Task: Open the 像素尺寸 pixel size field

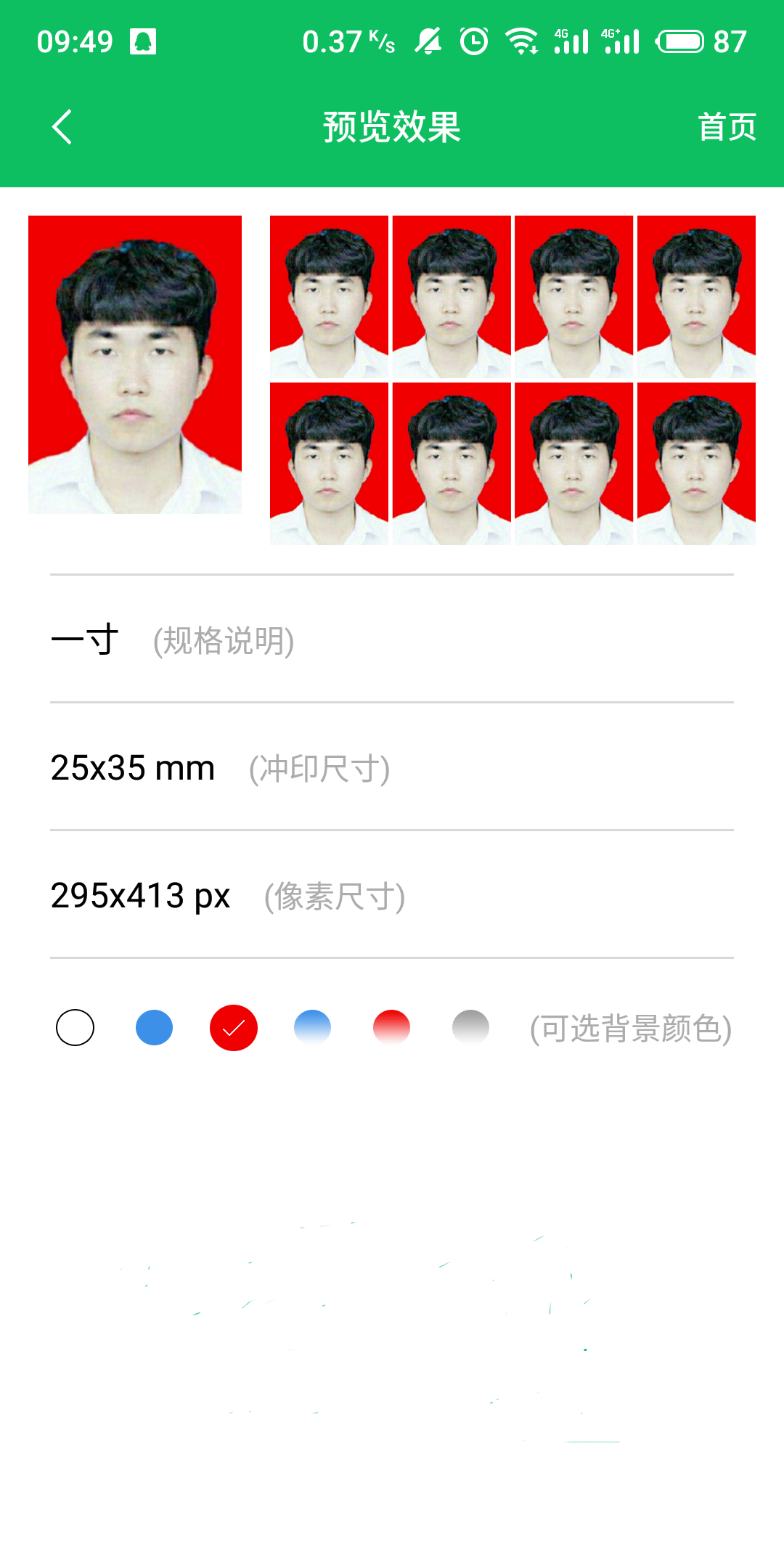Action: (335, 897)
